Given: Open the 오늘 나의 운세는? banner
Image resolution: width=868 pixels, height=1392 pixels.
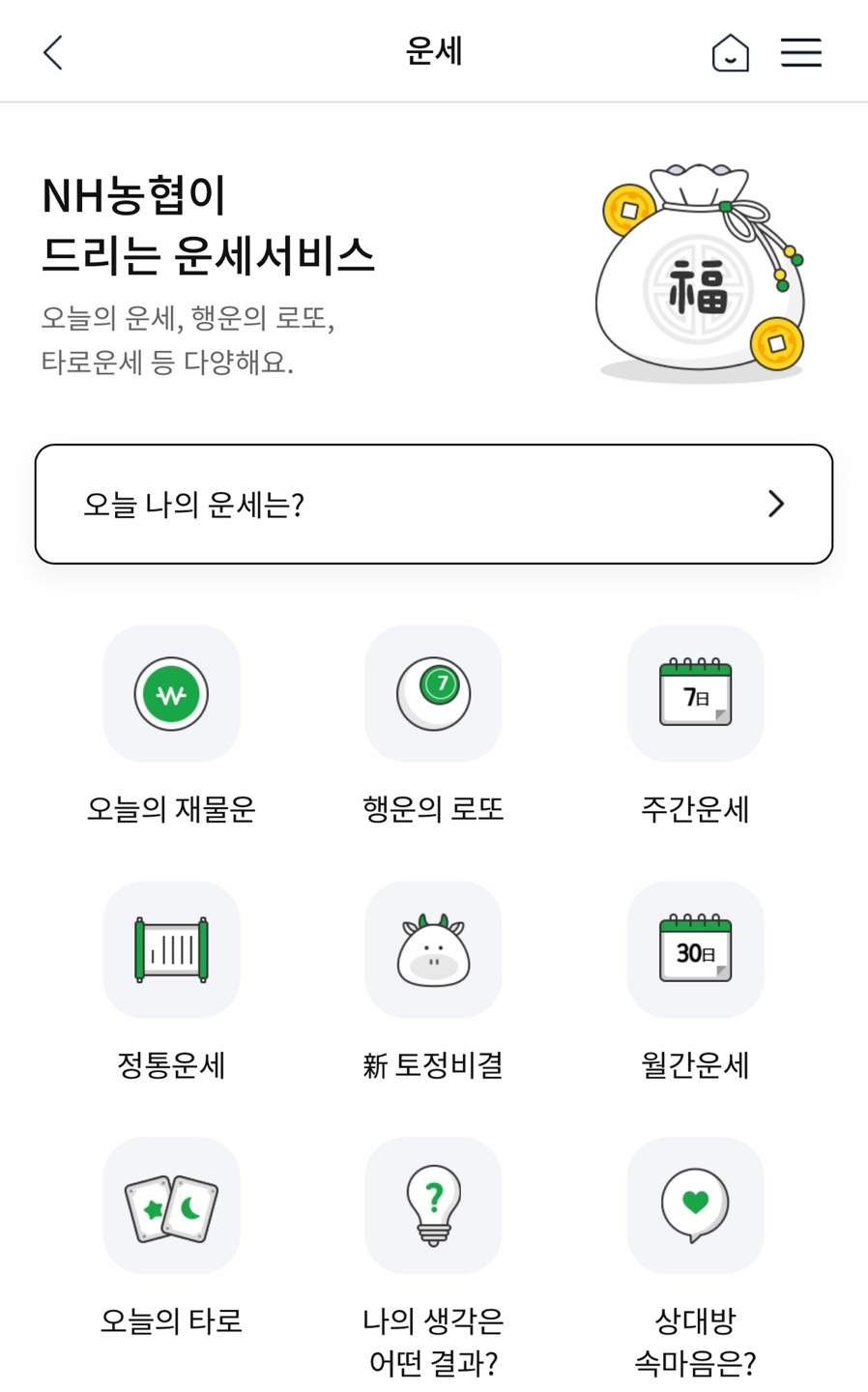Looking at the screenshot, I should click(434, 504).
